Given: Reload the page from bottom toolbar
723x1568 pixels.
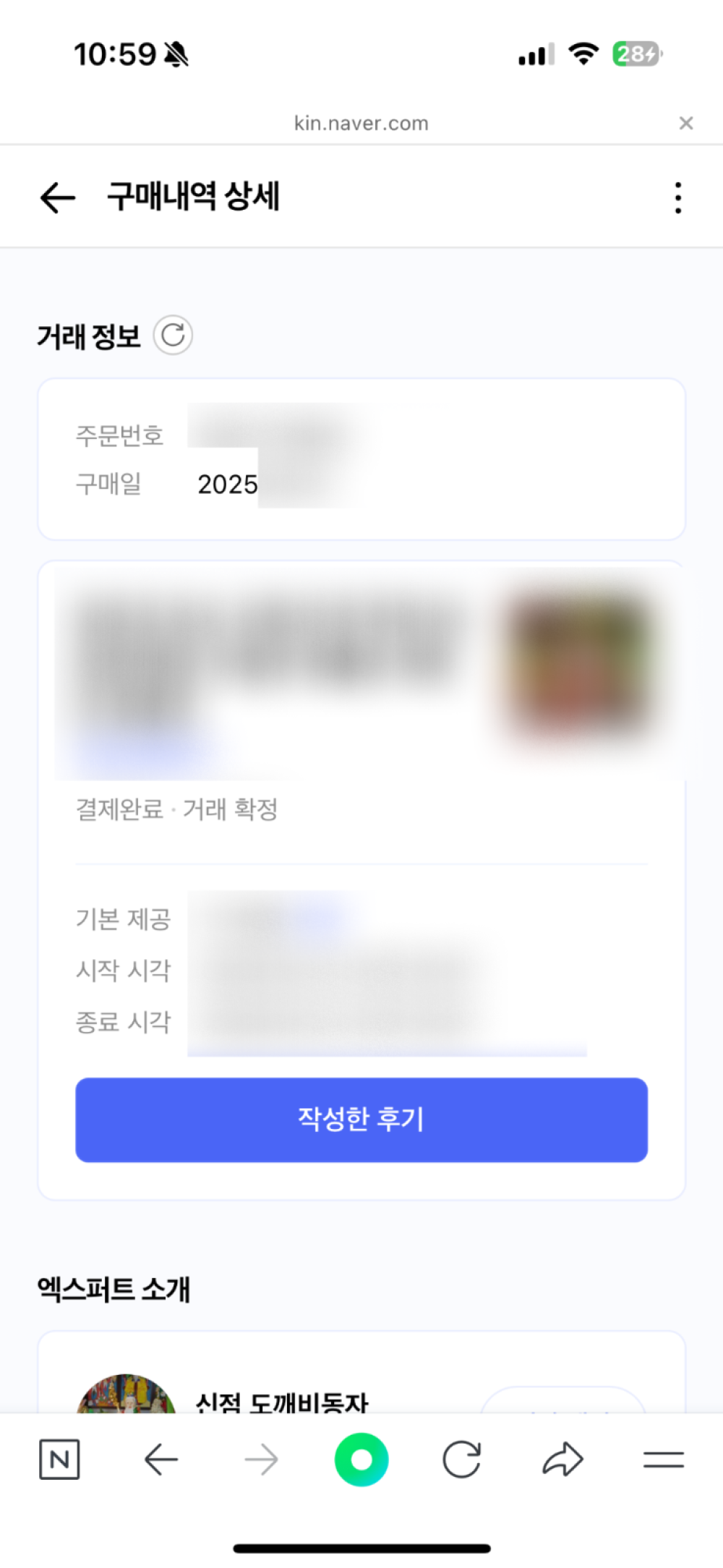Looking at the screenshot, I should [461, 1460].
